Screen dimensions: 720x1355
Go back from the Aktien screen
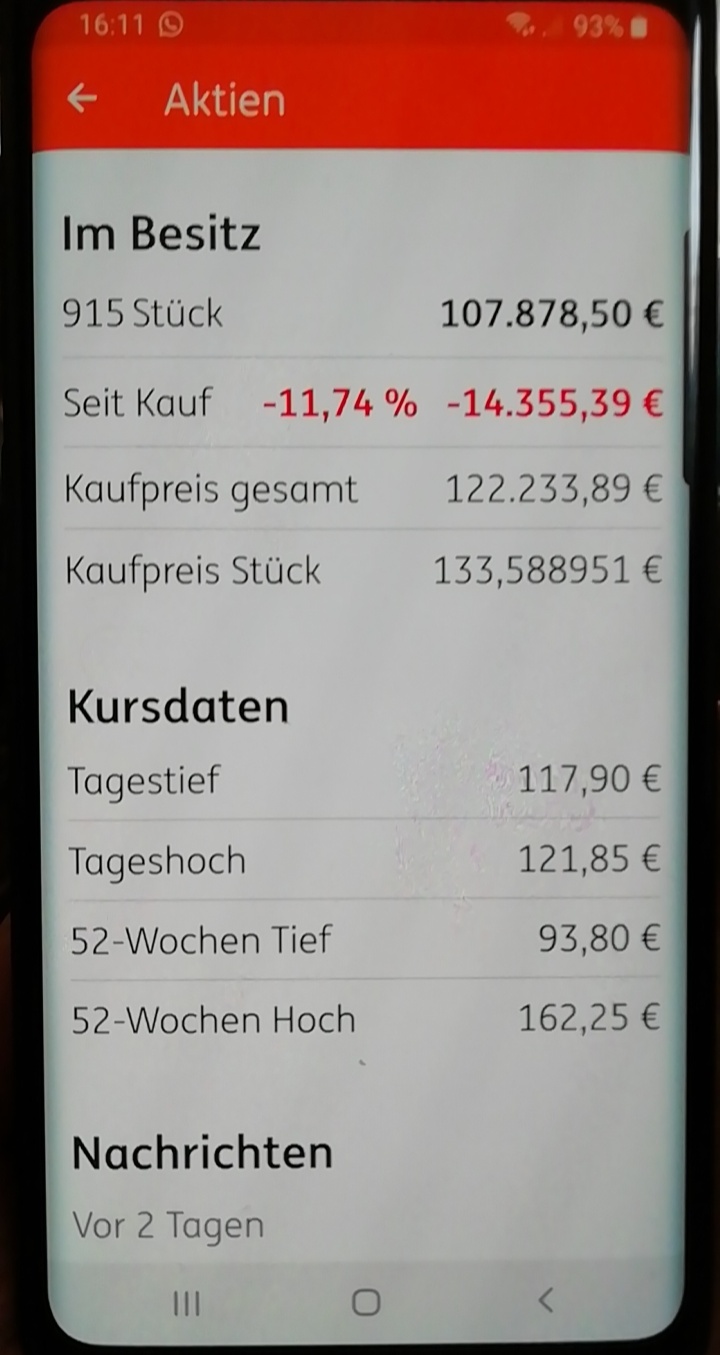82,99
